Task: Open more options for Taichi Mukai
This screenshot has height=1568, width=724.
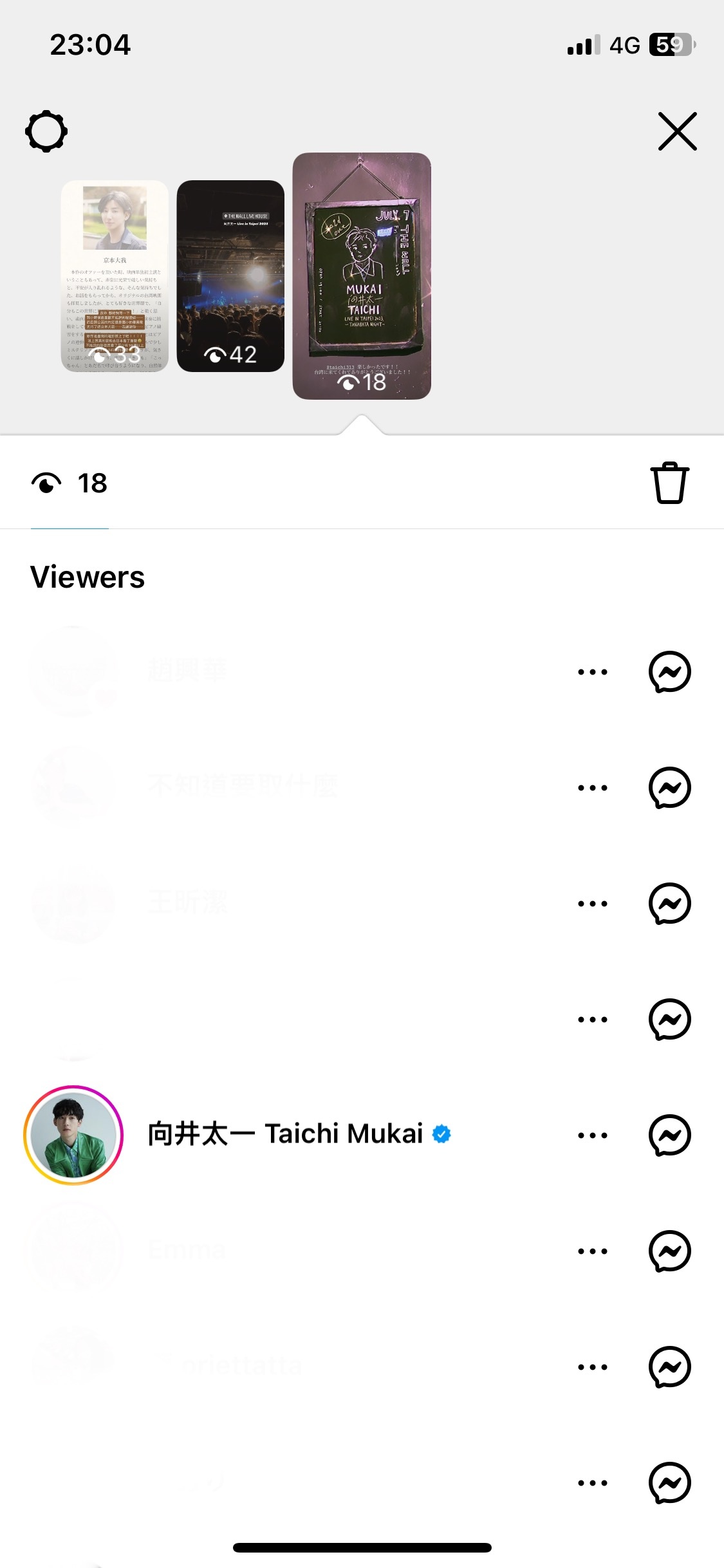Action: [x=592, y=1135]
